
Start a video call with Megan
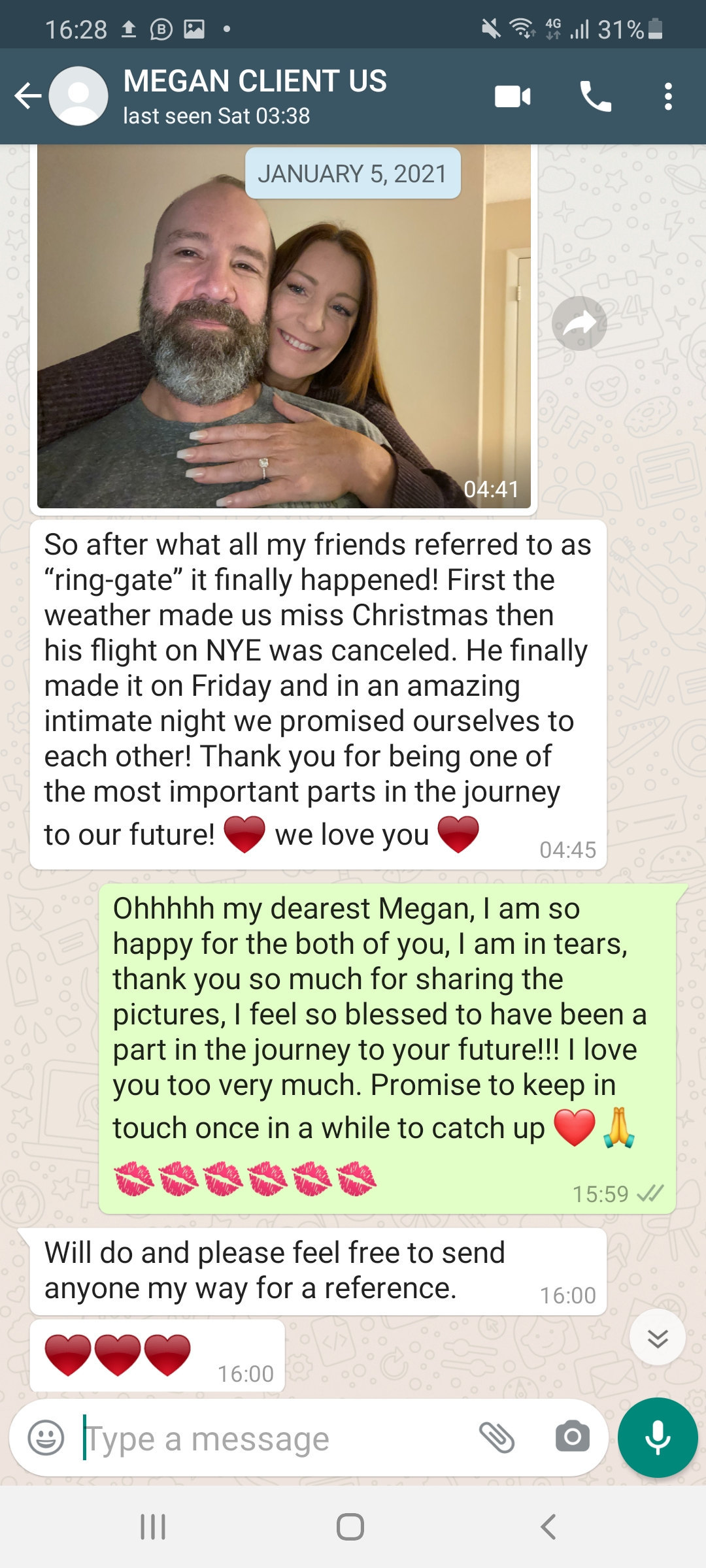coord(513,97)
